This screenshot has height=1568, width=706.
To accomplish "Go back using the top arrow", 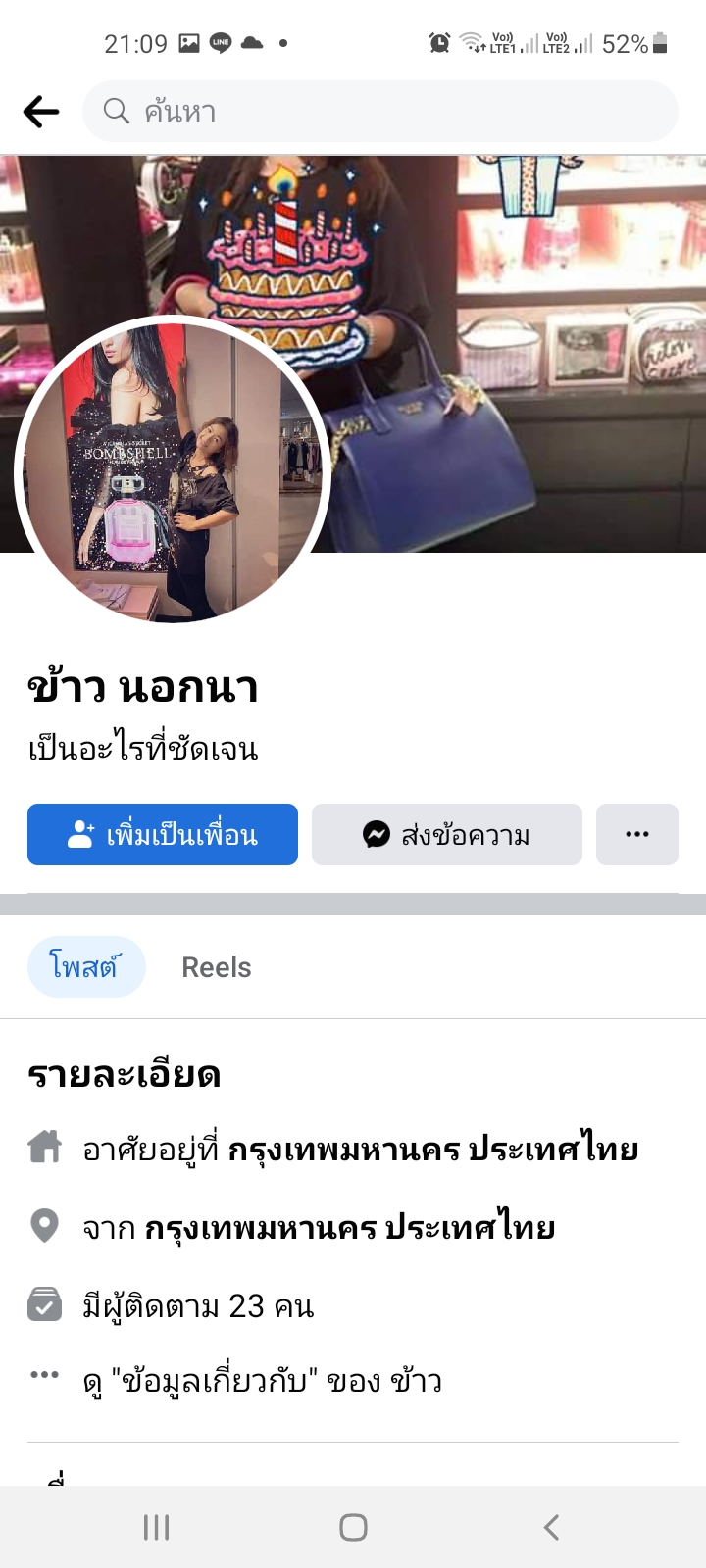I will tap(41, 112).
